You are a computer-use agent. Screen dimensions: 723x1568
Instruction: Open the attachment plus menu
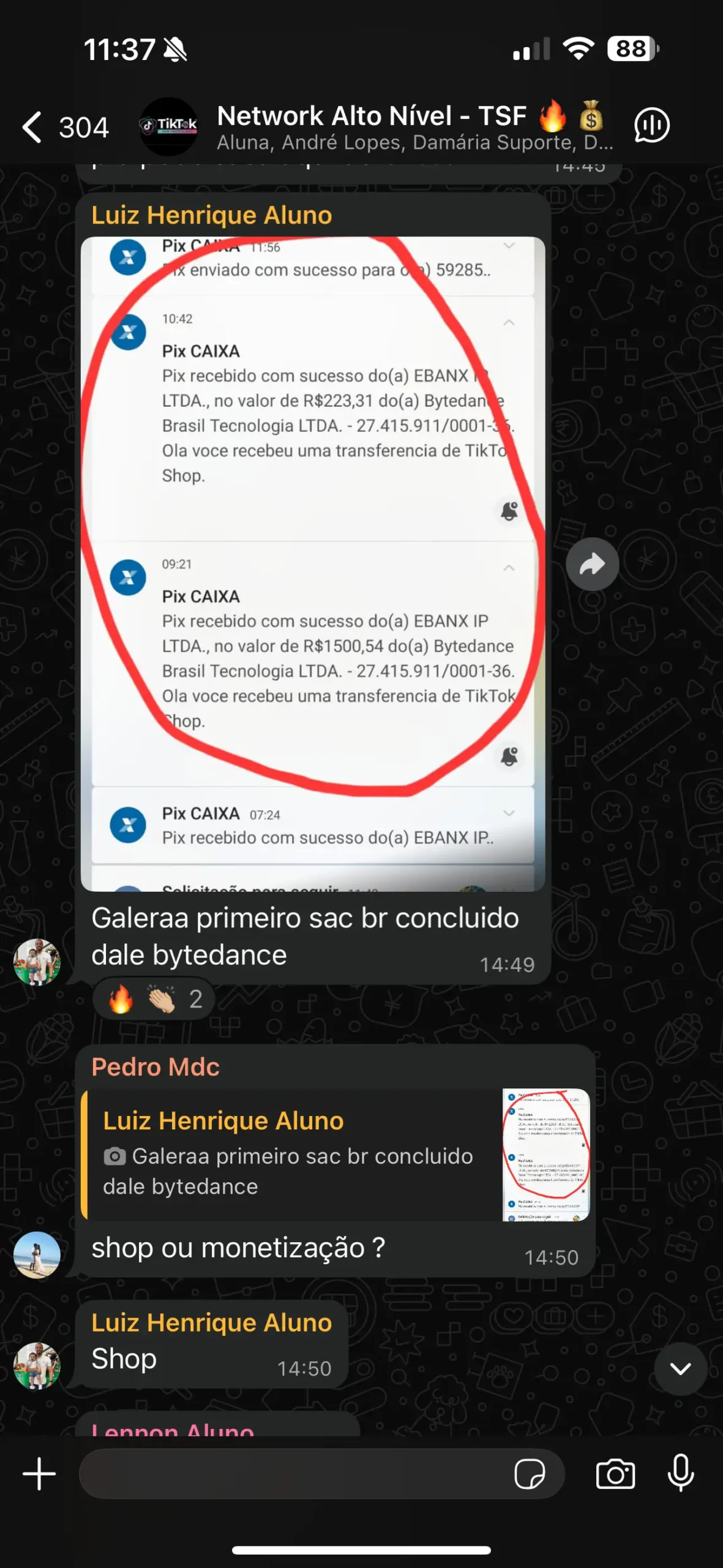click(x=39, y=1474)
